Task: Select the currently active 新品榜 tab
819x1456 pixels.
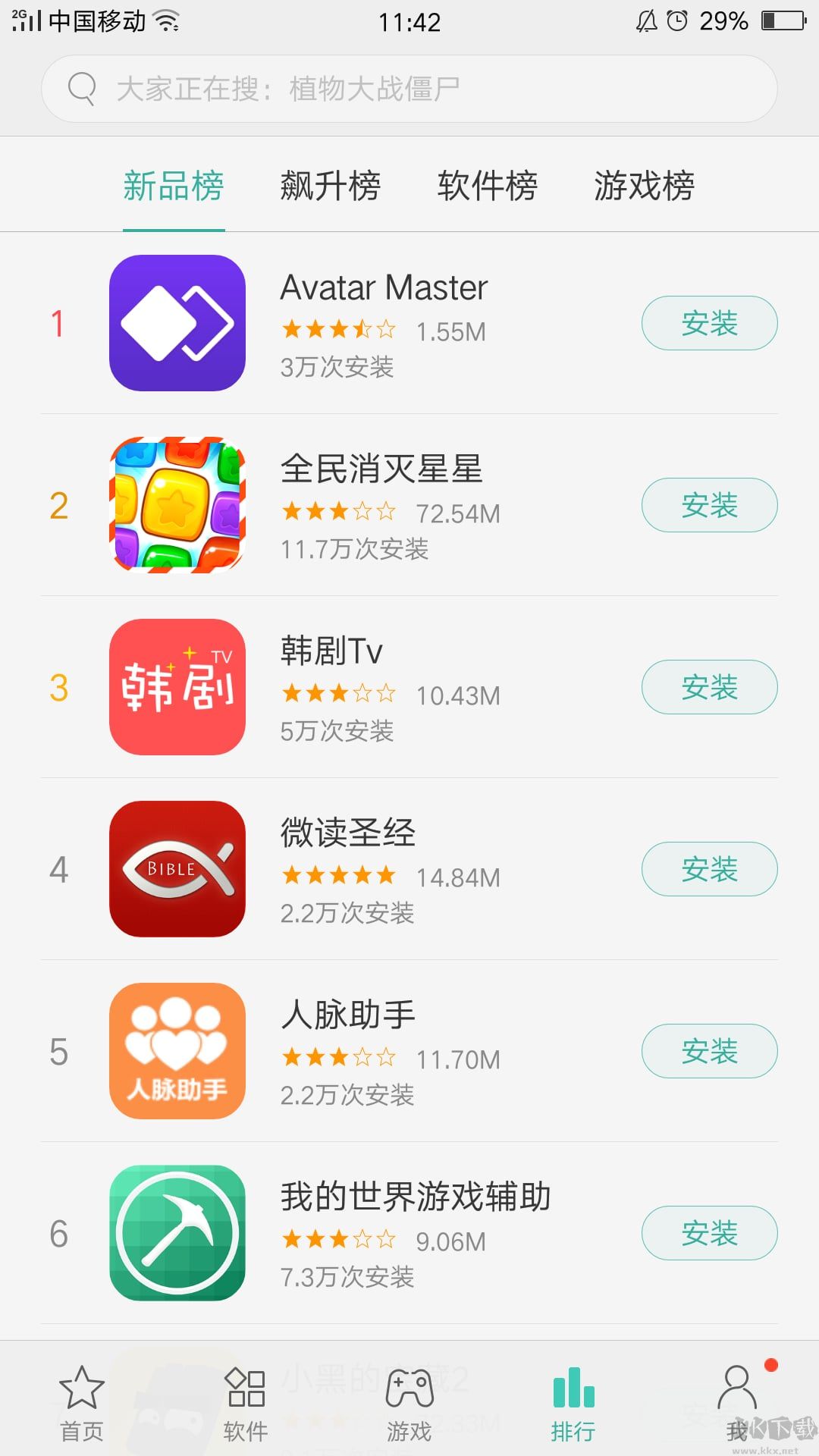Action: (x=173, y=187)
